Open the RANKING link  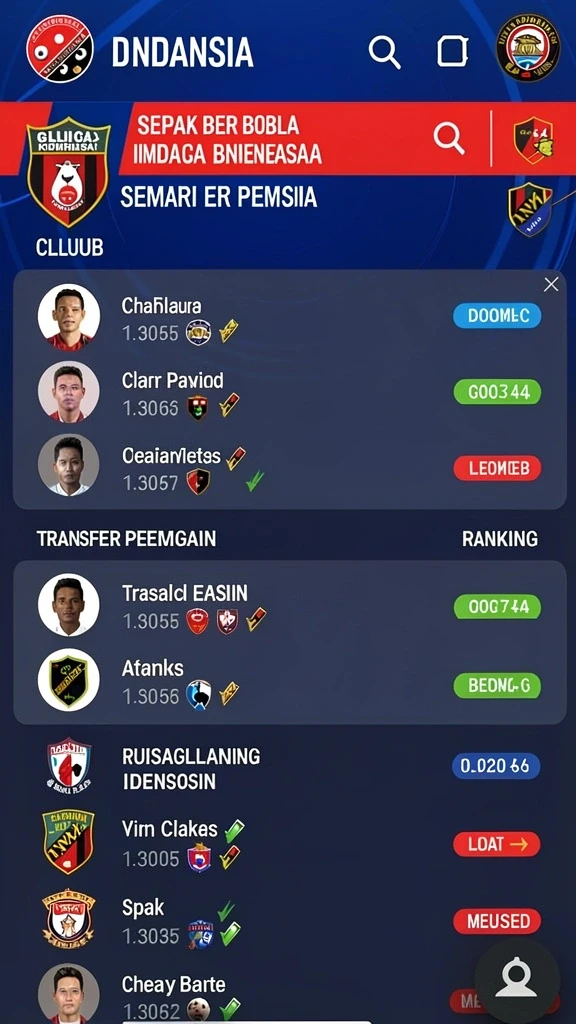tap(500, 539)
